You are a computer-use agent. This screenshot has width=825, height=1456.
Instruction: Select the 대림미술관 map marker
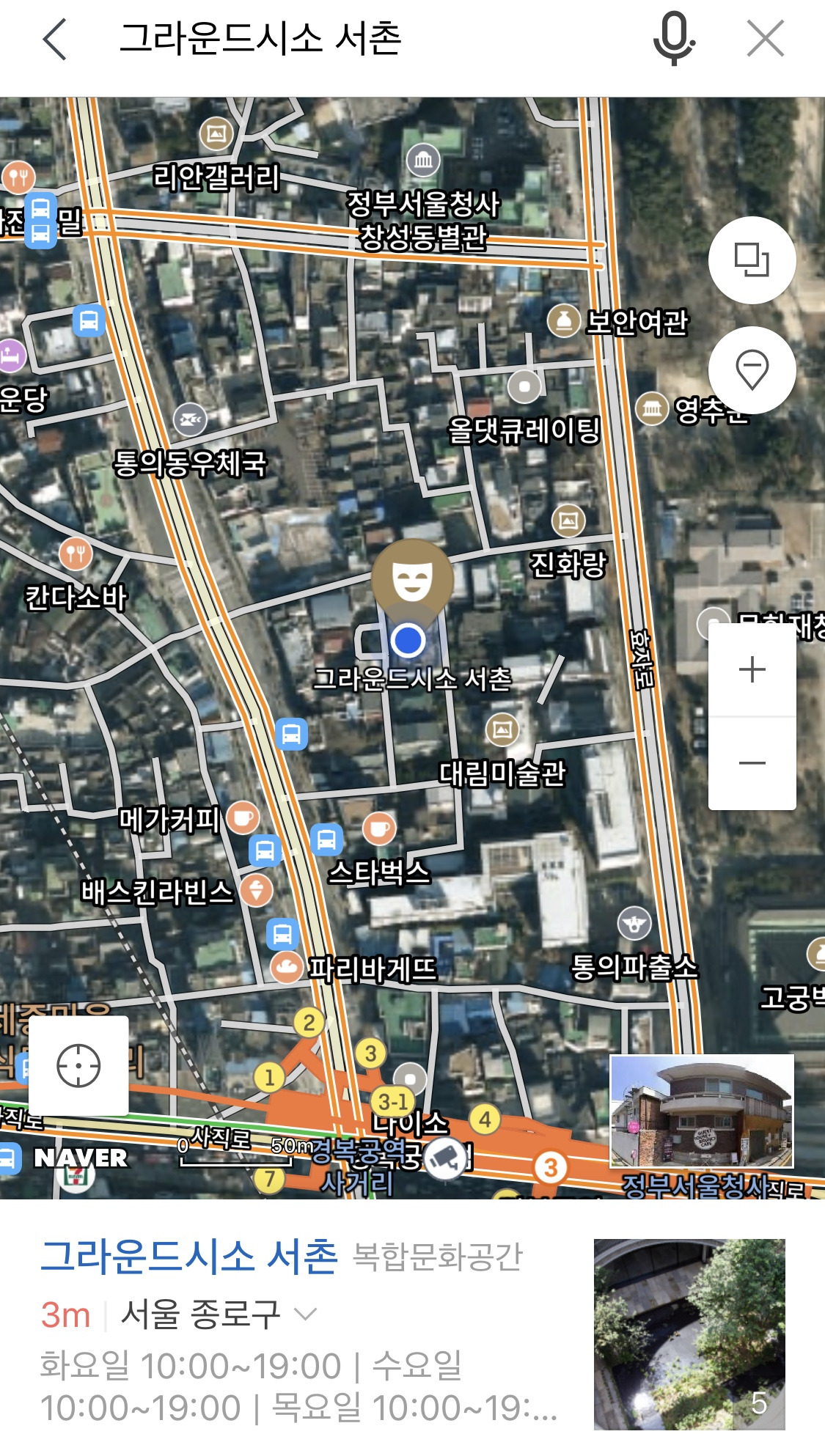click(502, 729)
